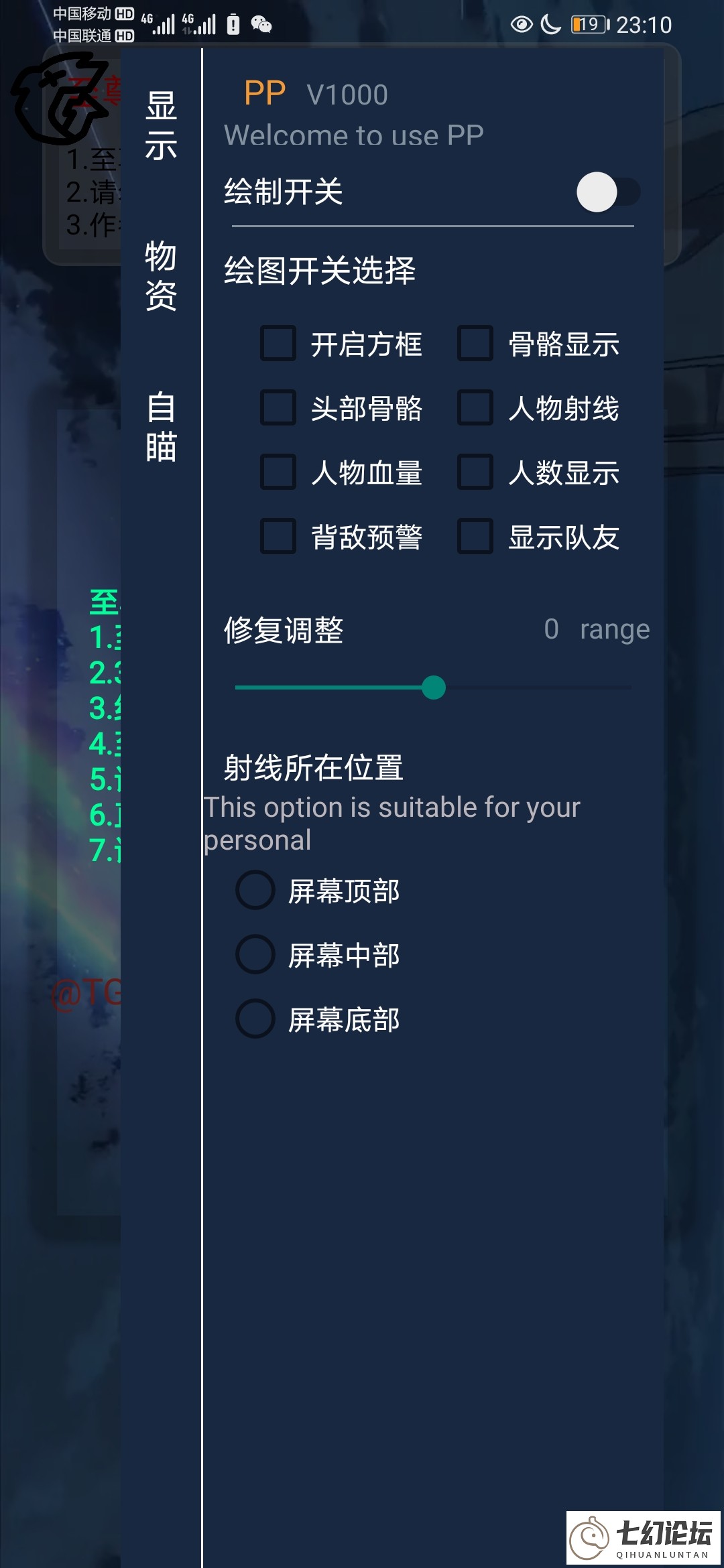Switch to the 自瞄 tab
This screenshot has height=1568, width=724.
(x=161, y=427)
